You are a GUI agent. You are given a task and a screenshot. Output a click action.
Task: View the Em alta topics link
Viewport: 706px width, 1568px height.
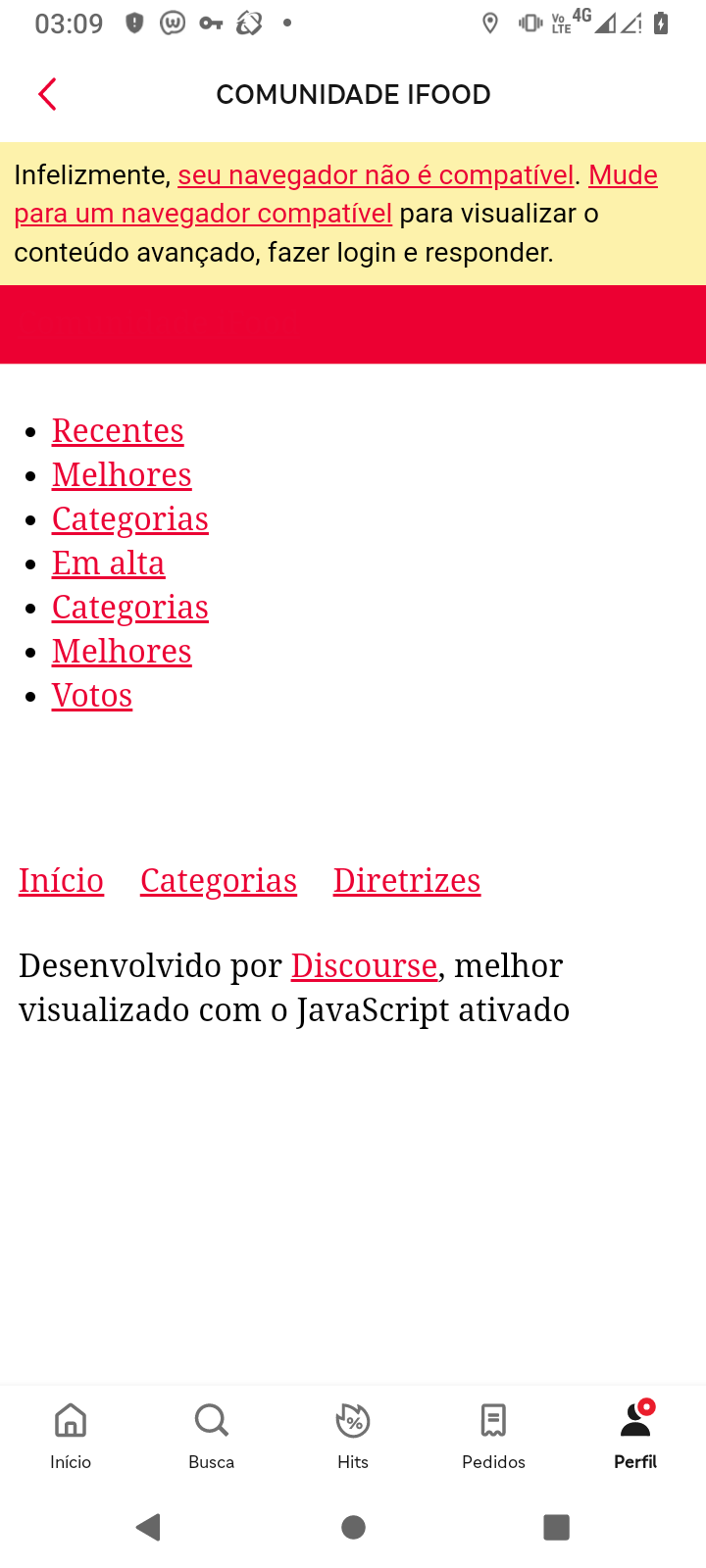(x=108, y=563)
